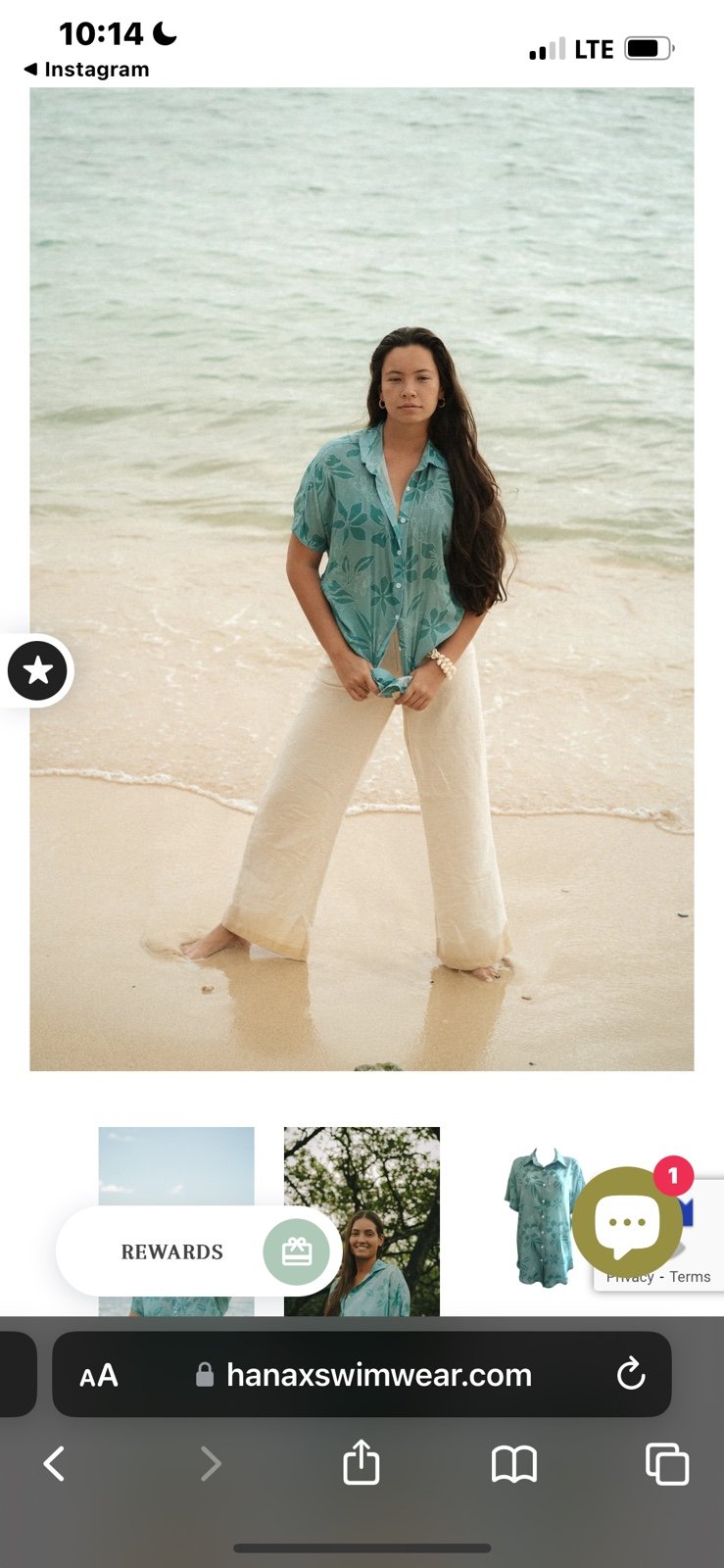The image size is (724, 1568).
Task: Reload the page
Action: pos(631,1374)
